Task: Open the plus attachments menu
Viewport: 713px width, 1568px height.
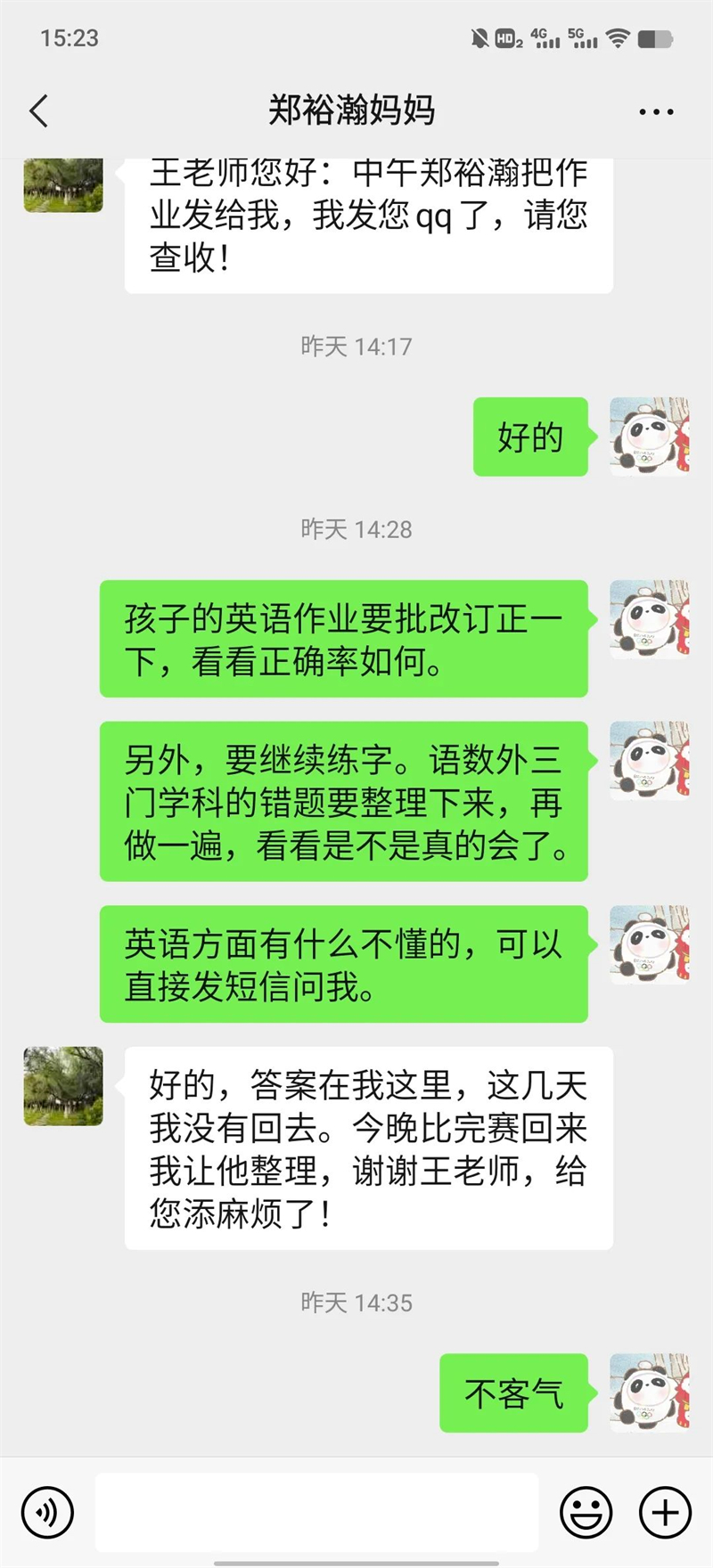Action: click(665, 1512)
